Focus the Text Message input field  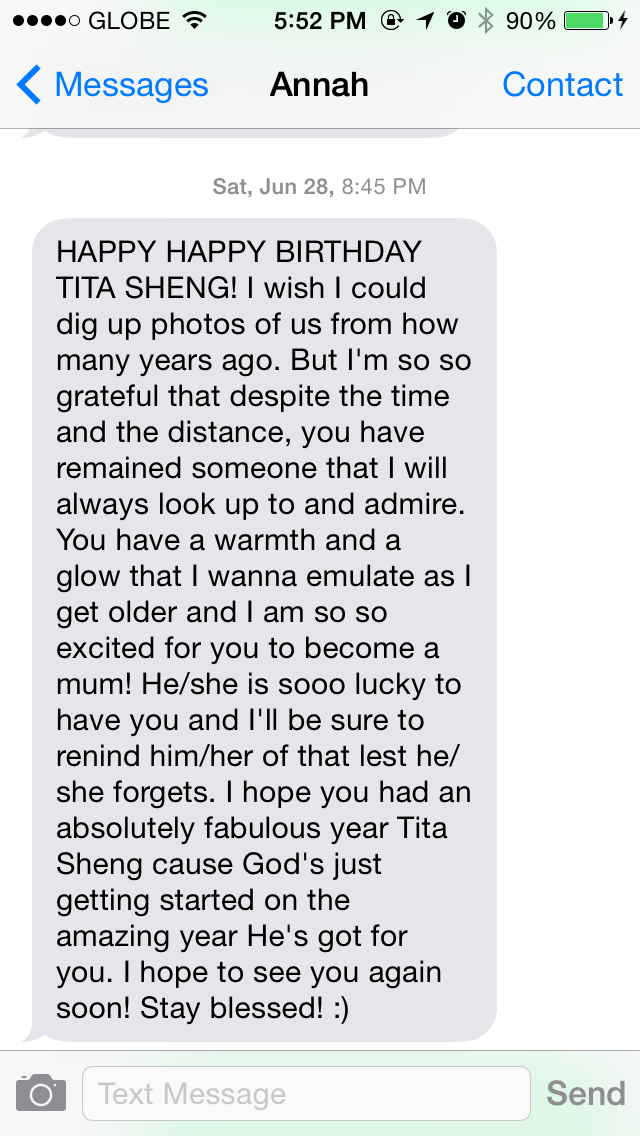tap(305, 1093)
